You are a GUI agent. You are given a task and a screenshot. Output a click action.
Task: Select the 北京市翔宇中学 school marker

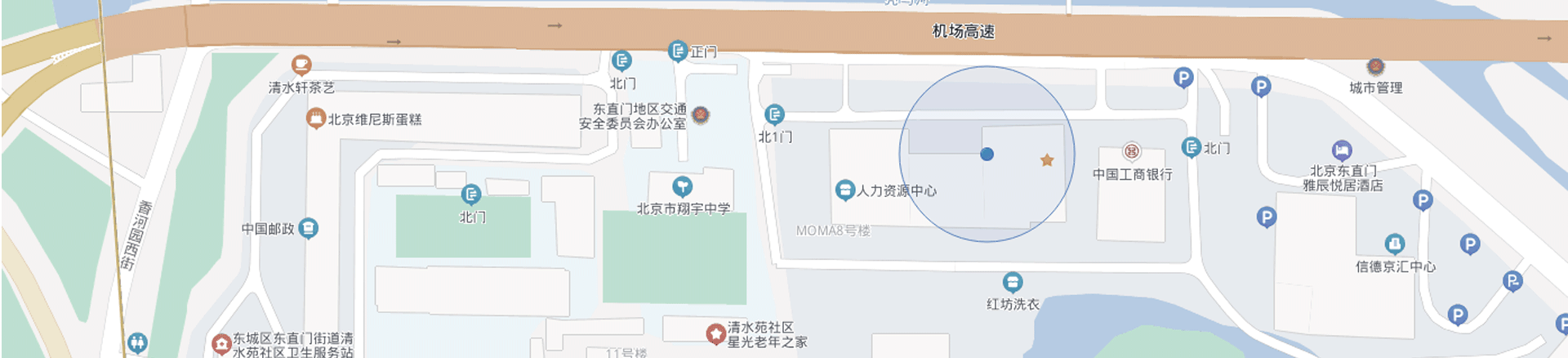point(682,186)
